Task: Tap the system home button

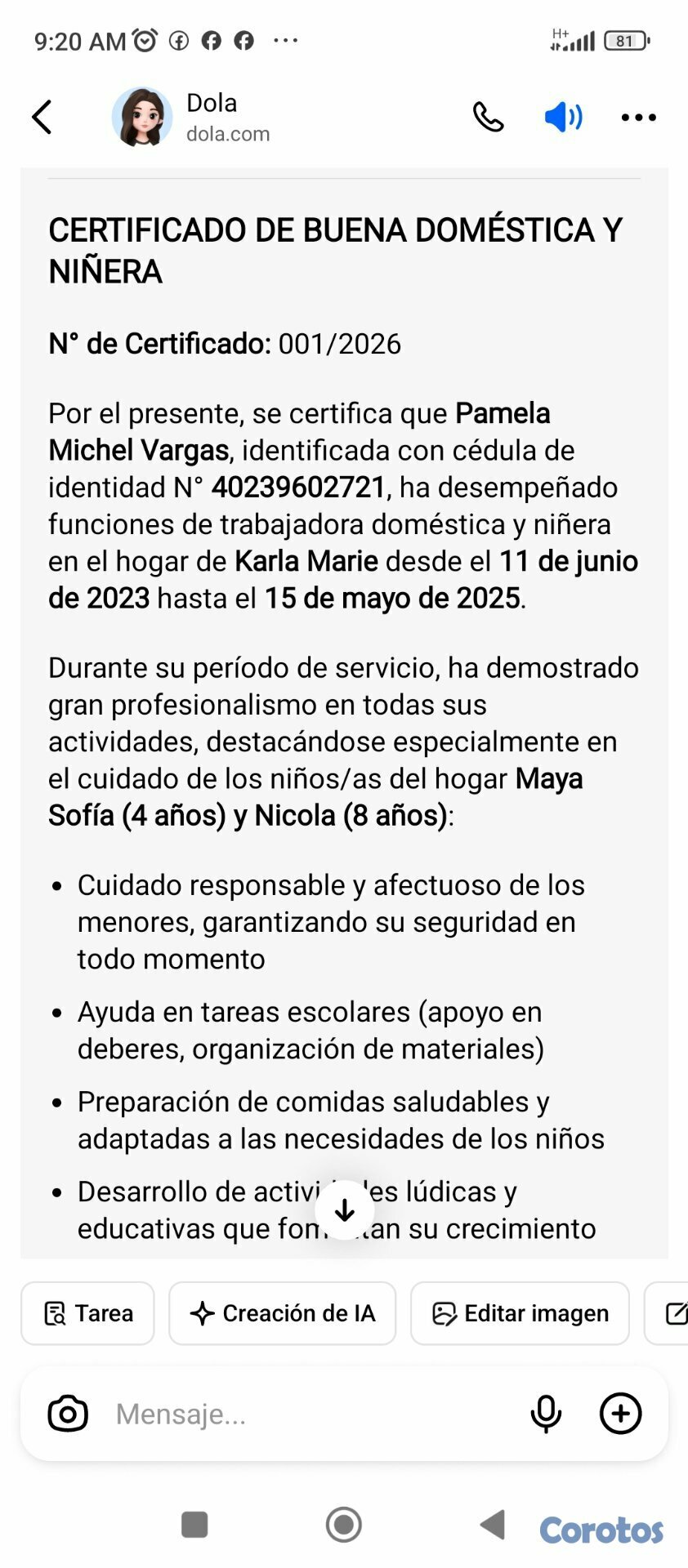Action: pyautogui.click(x=344, y=1524)
